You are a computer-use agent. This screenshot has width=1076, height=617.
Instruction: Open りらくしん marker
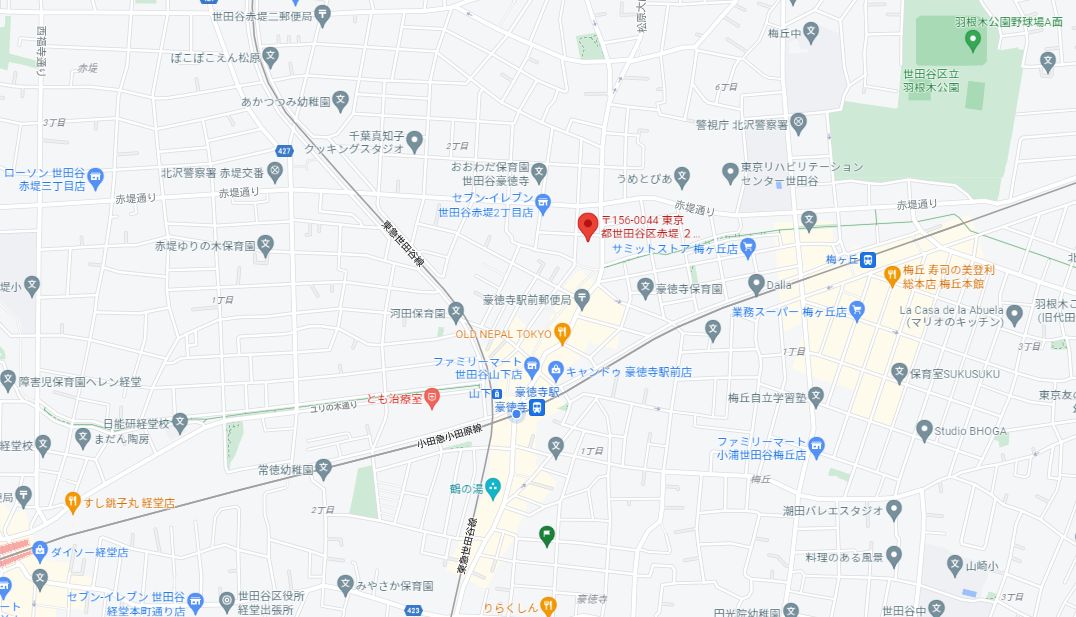pyautogui.click(x=549, y=606)
